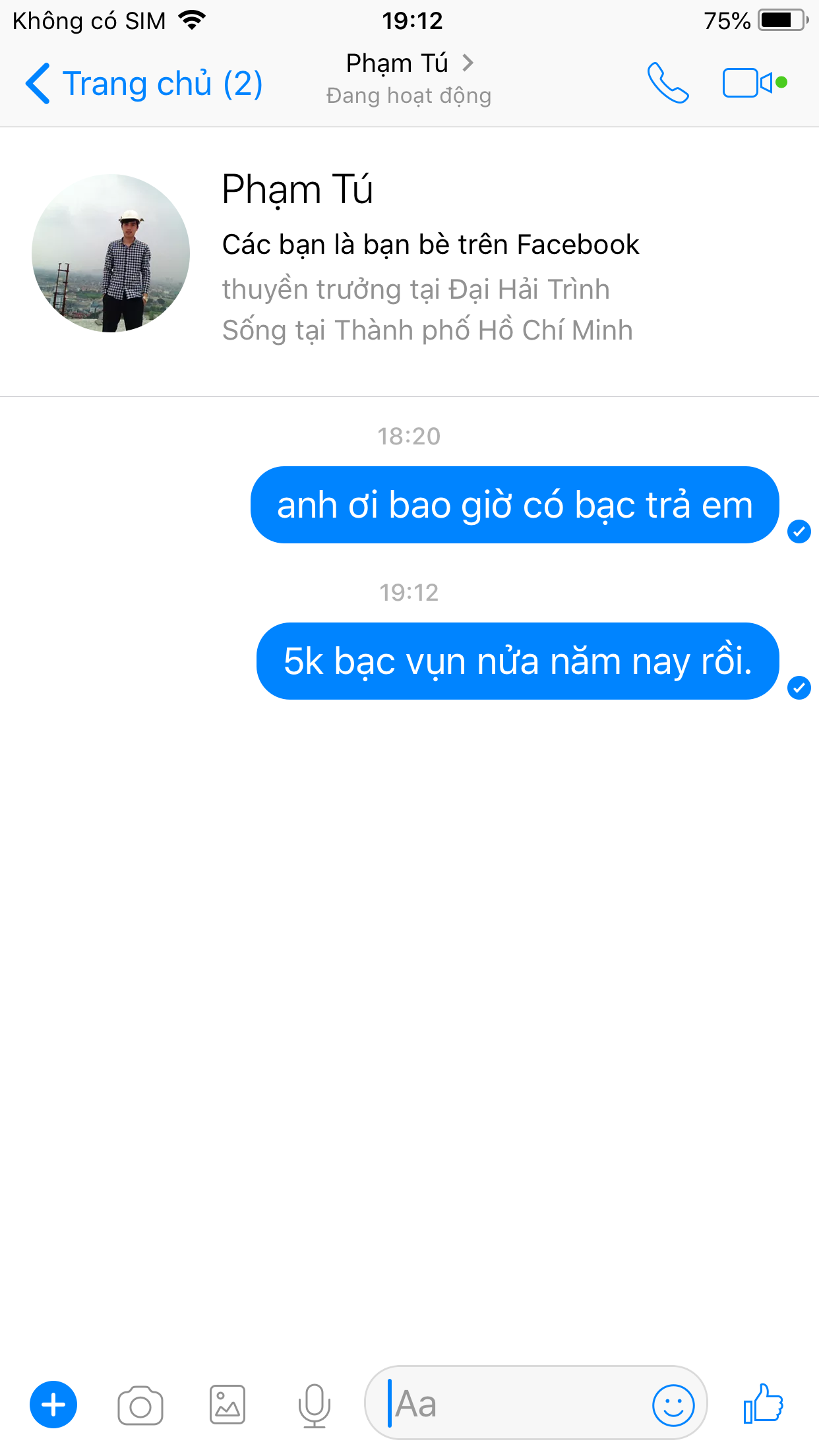Open the camera to take a photo
819x1456 pixels.
coord(140,1405)
